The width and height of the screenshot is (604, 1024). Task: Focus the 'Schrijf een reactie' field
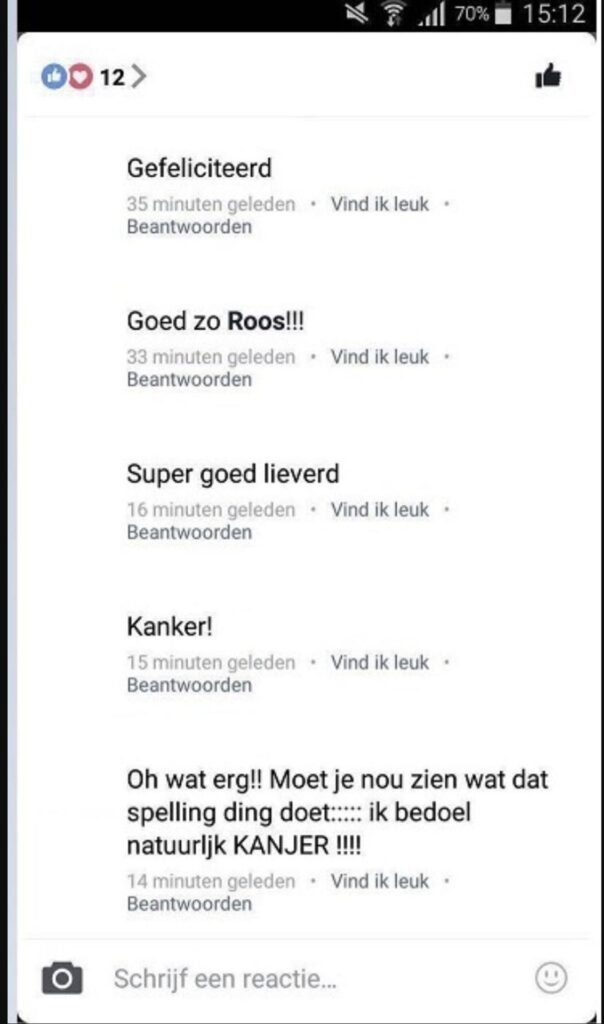point(300,978)
